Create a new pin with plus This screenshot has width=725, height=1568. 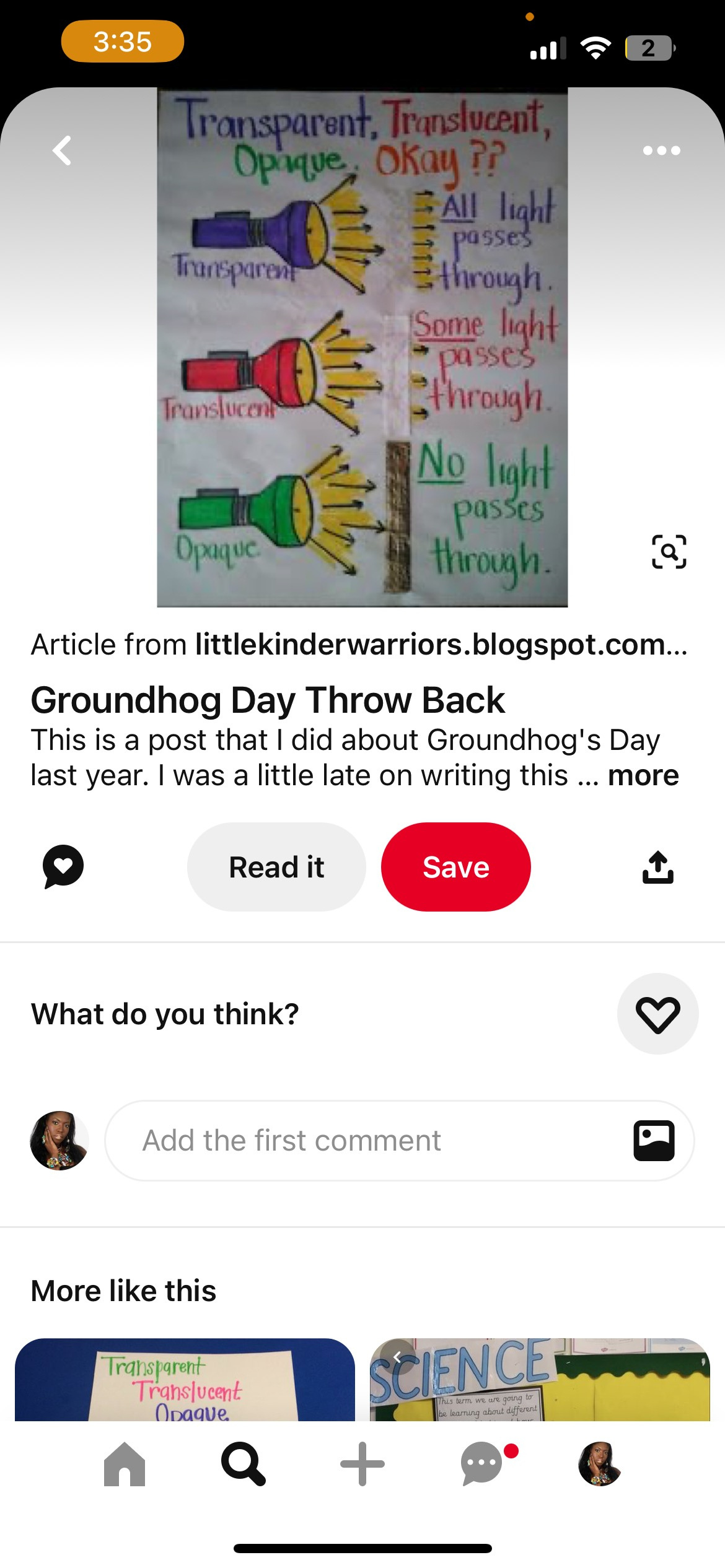tap(362, 1464)
